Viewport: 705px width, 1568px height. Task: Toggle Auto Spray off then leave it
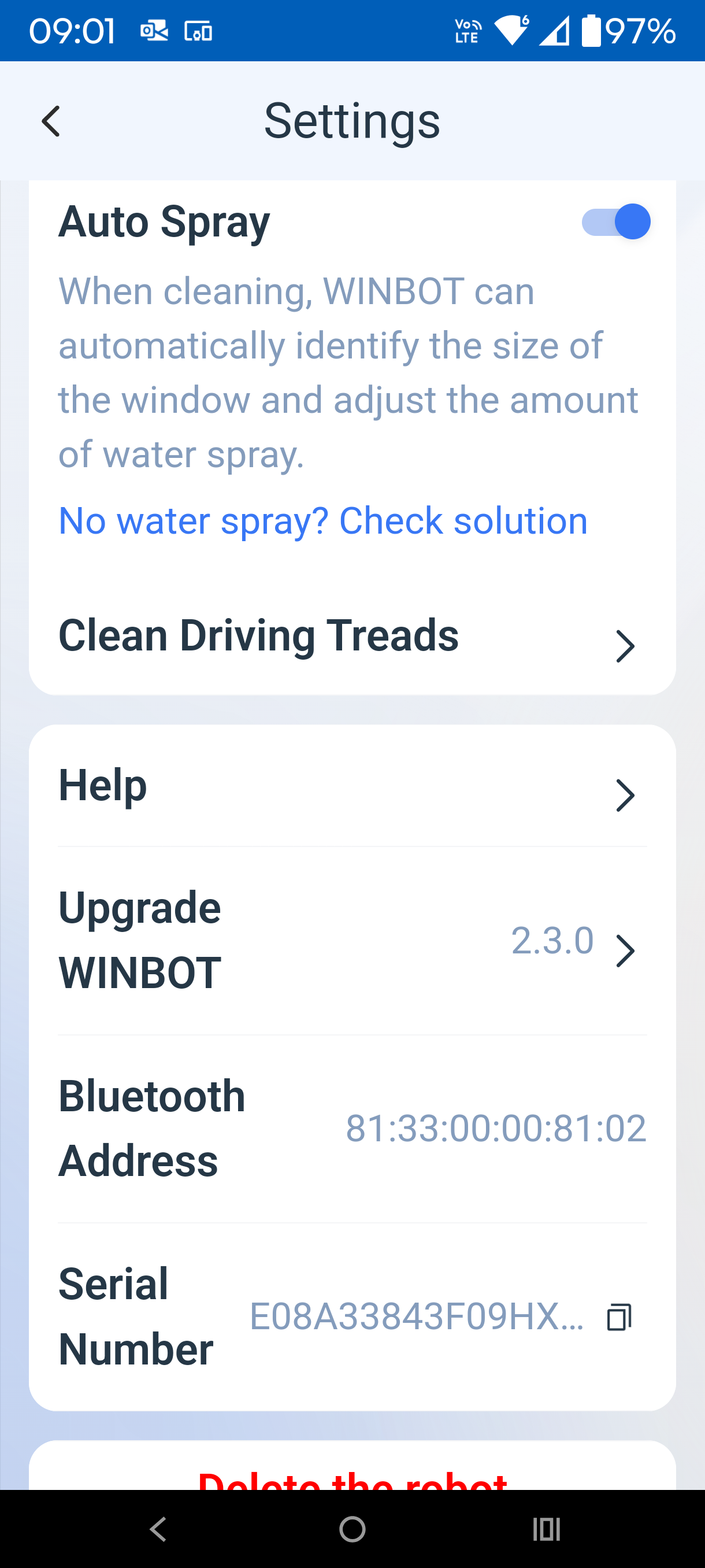(616, 221)
